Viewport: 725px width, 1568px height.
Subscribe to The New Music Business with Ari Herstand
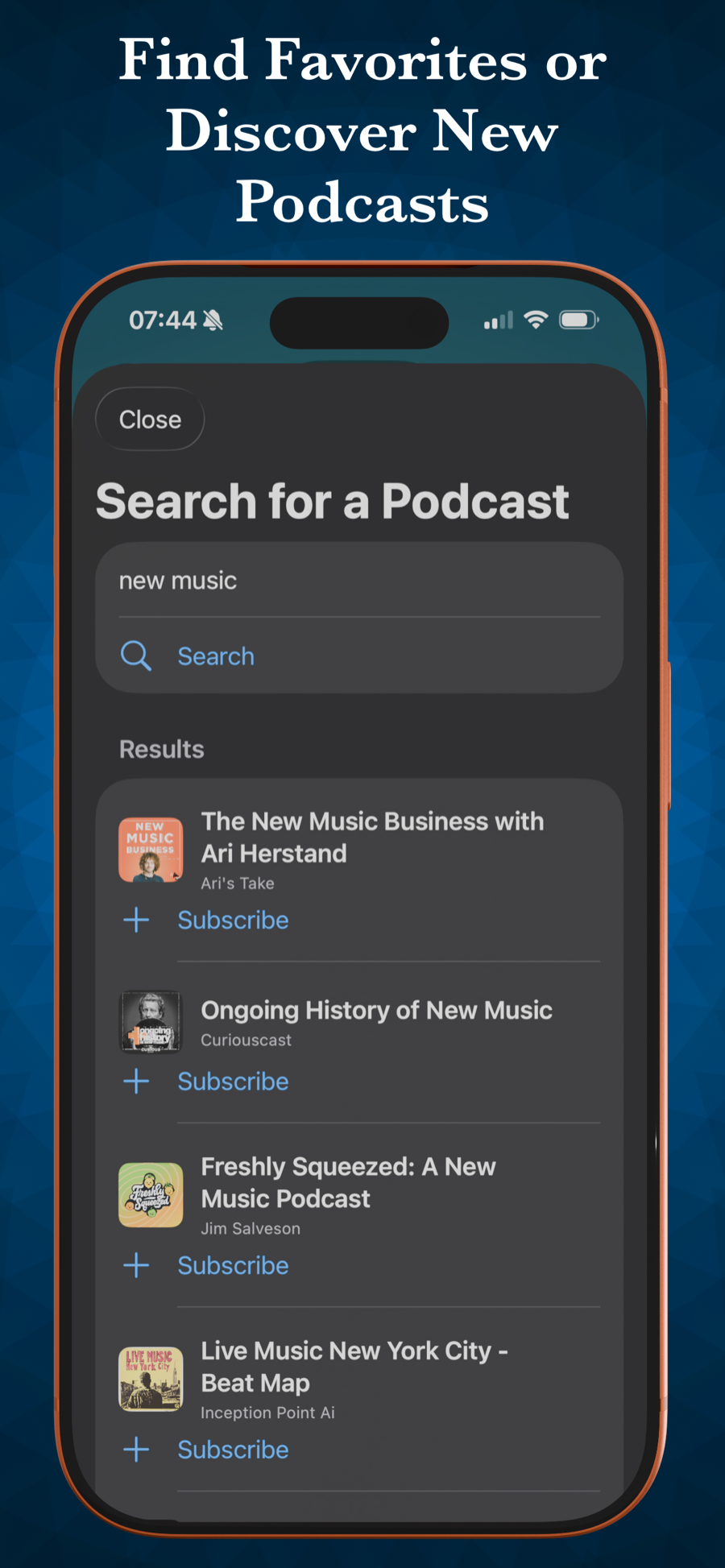pyautogui.click(x=233, y=920)
